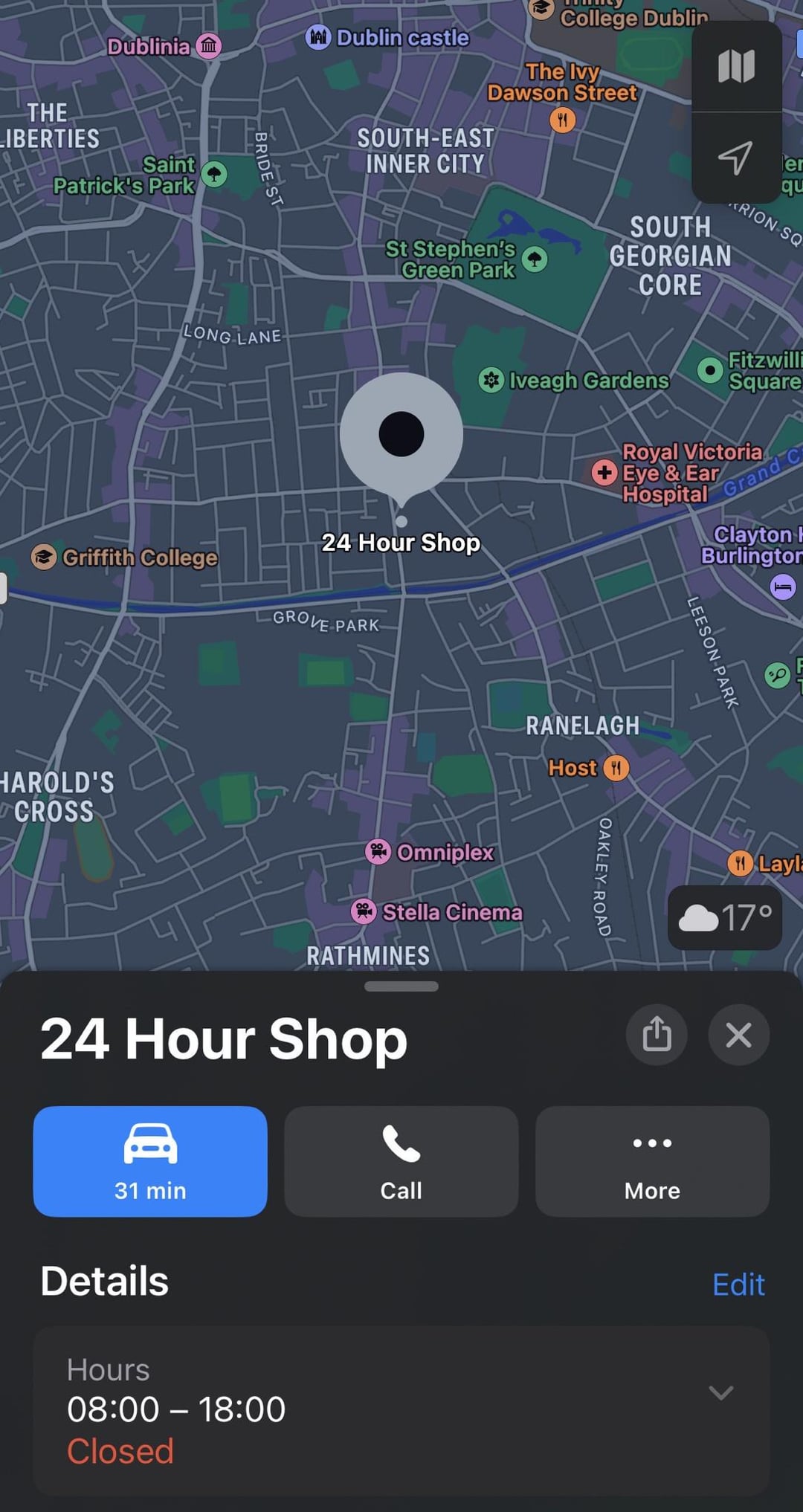Viewport: 803px width, 1512px height.
Task: Open the More options button
Action: tap(652, 1161)
